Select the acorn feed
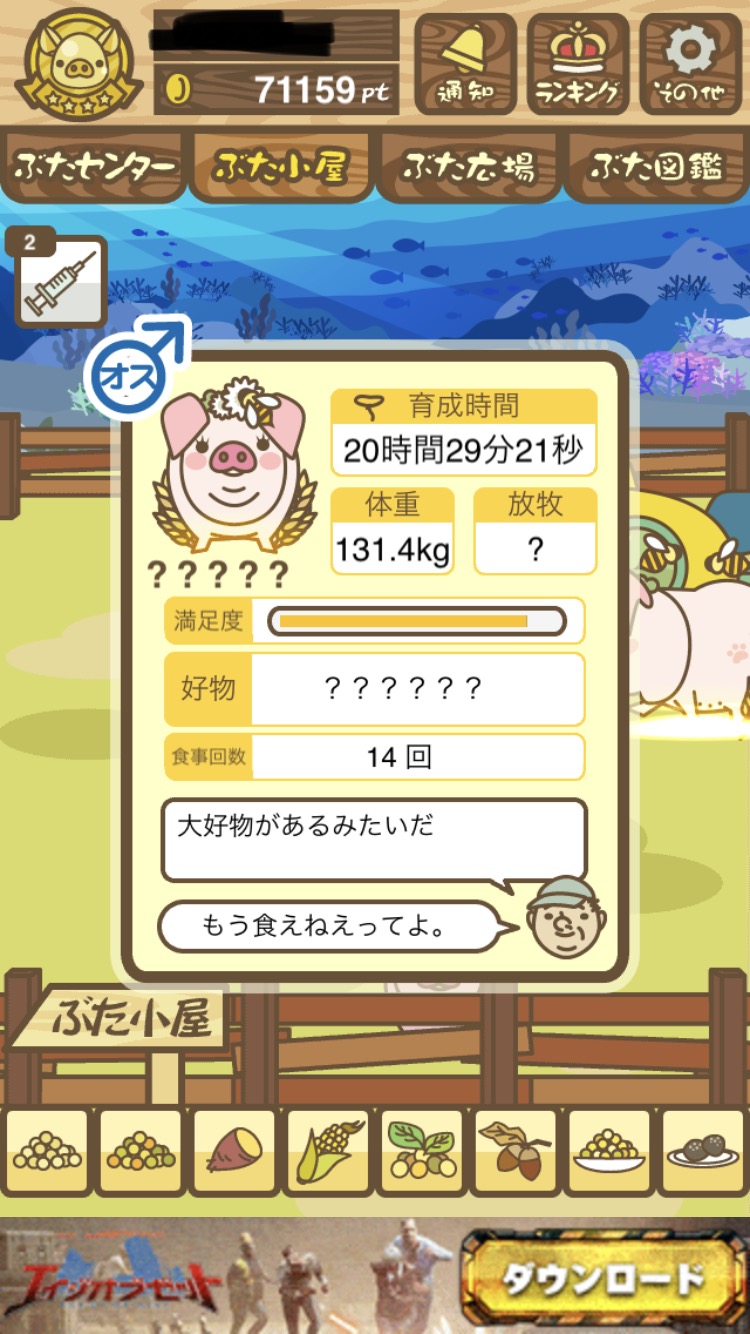 click(516, 1153)
